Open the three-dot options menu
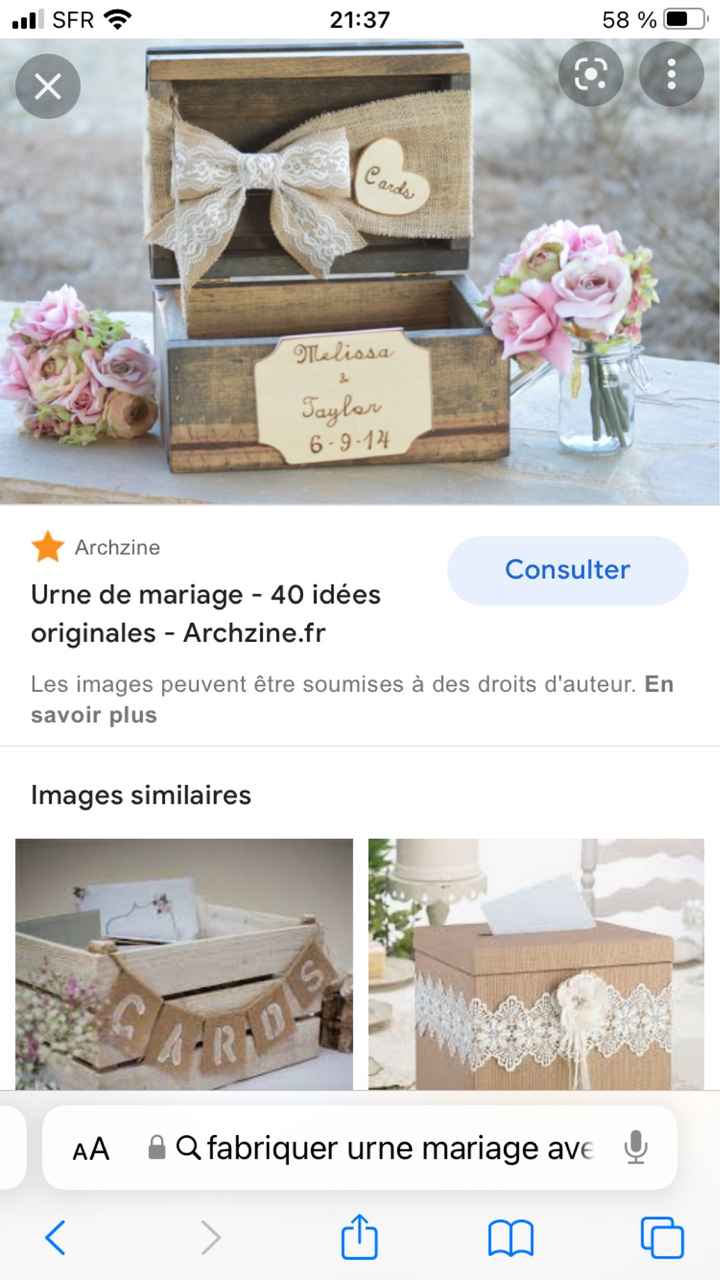The width and height of the screenshot is (720, 1280). click(671, 75)
